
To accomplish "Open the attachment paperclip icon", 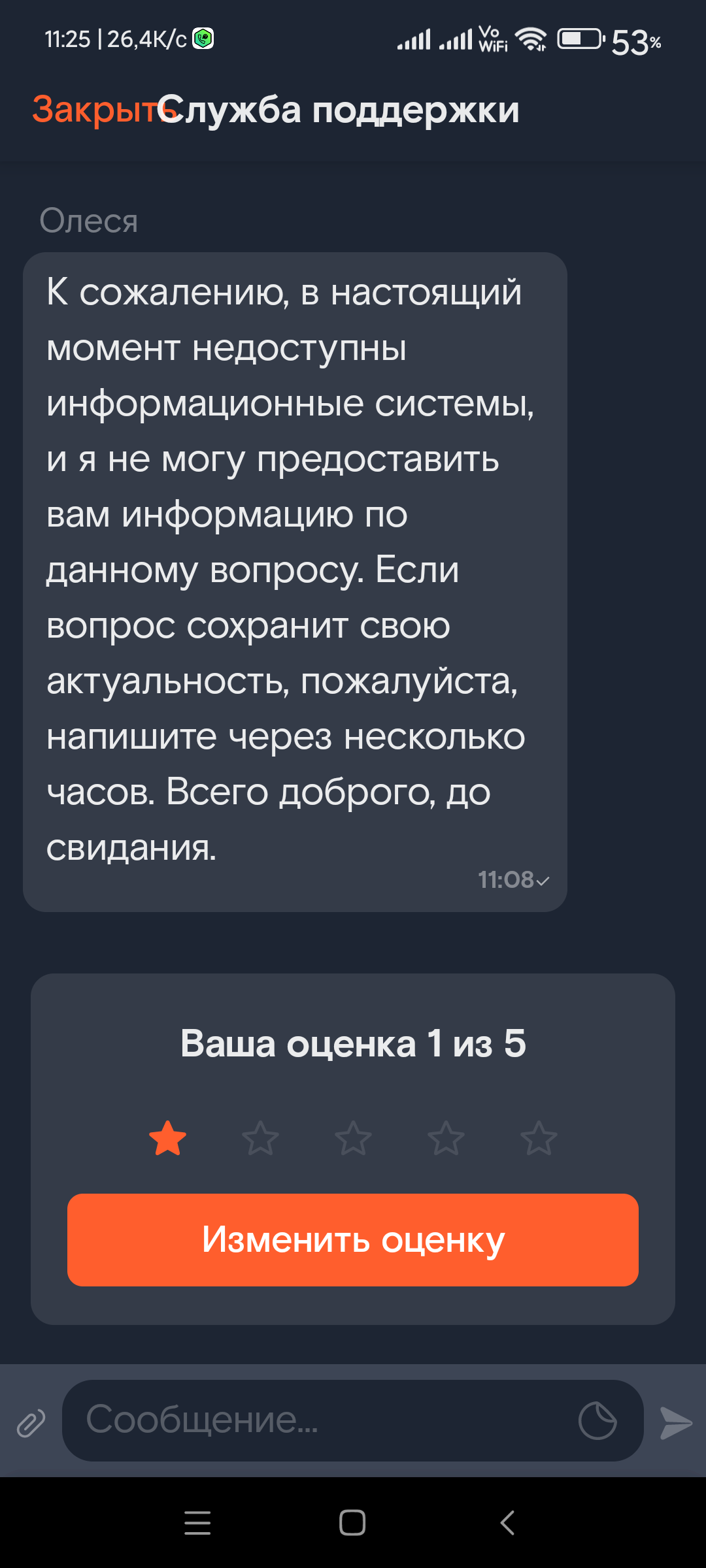I will point(31,1423).
